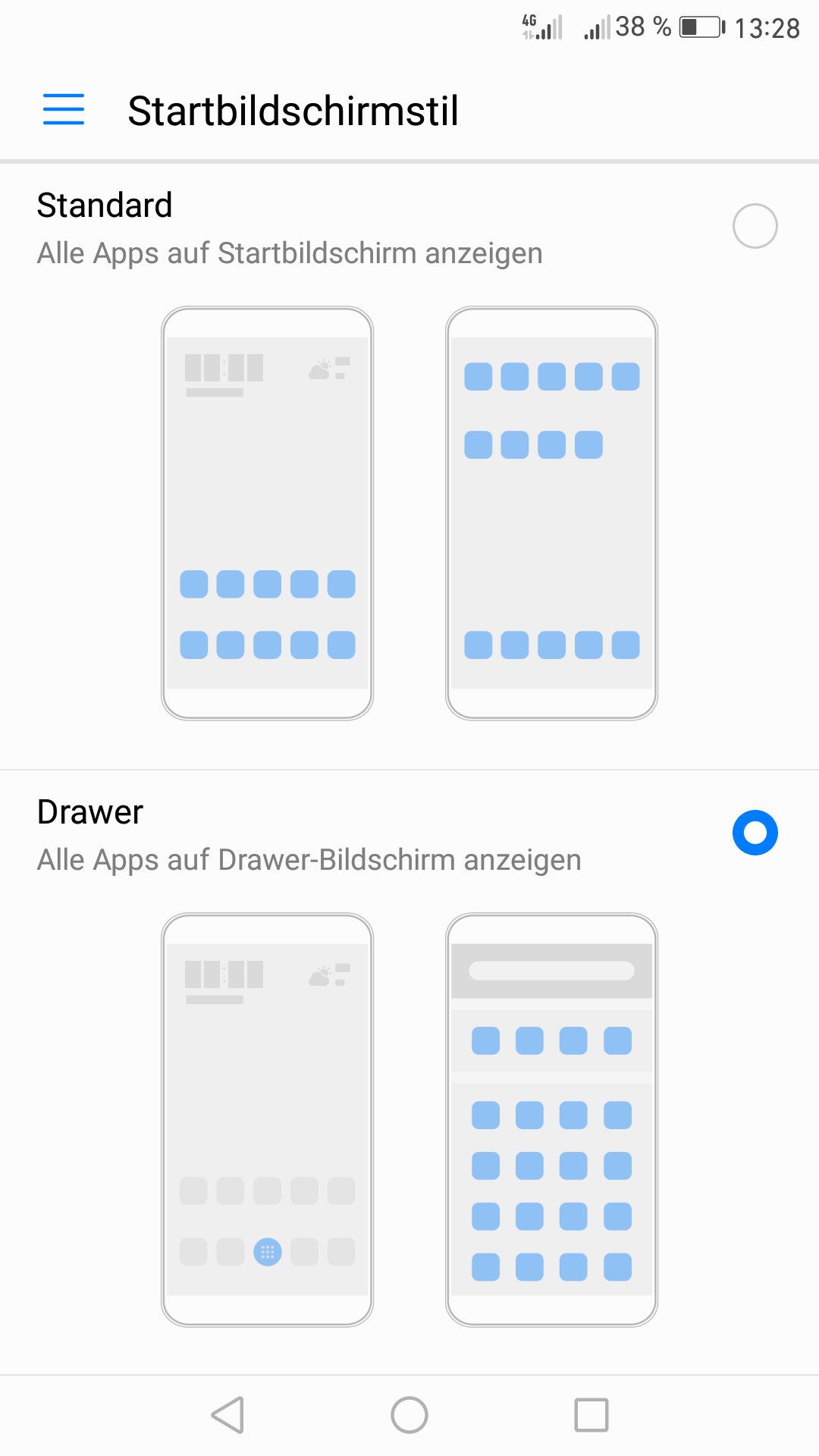The height and width of the screenshot is (1456, 819).
Task: Select the Standard home screen style
Action: pos(755,226)
